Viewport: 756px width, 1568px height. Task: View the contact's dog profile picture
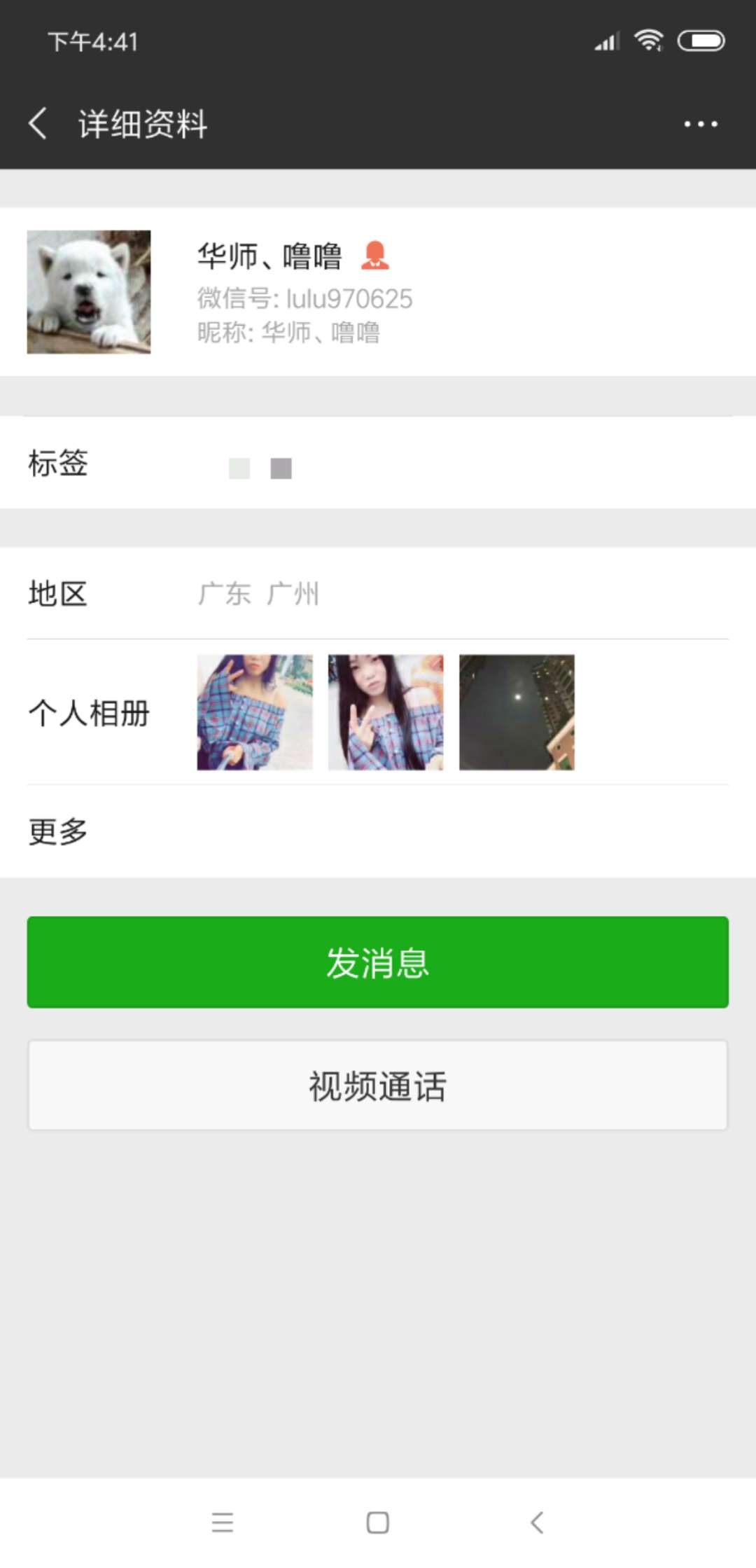pos(89,292)
